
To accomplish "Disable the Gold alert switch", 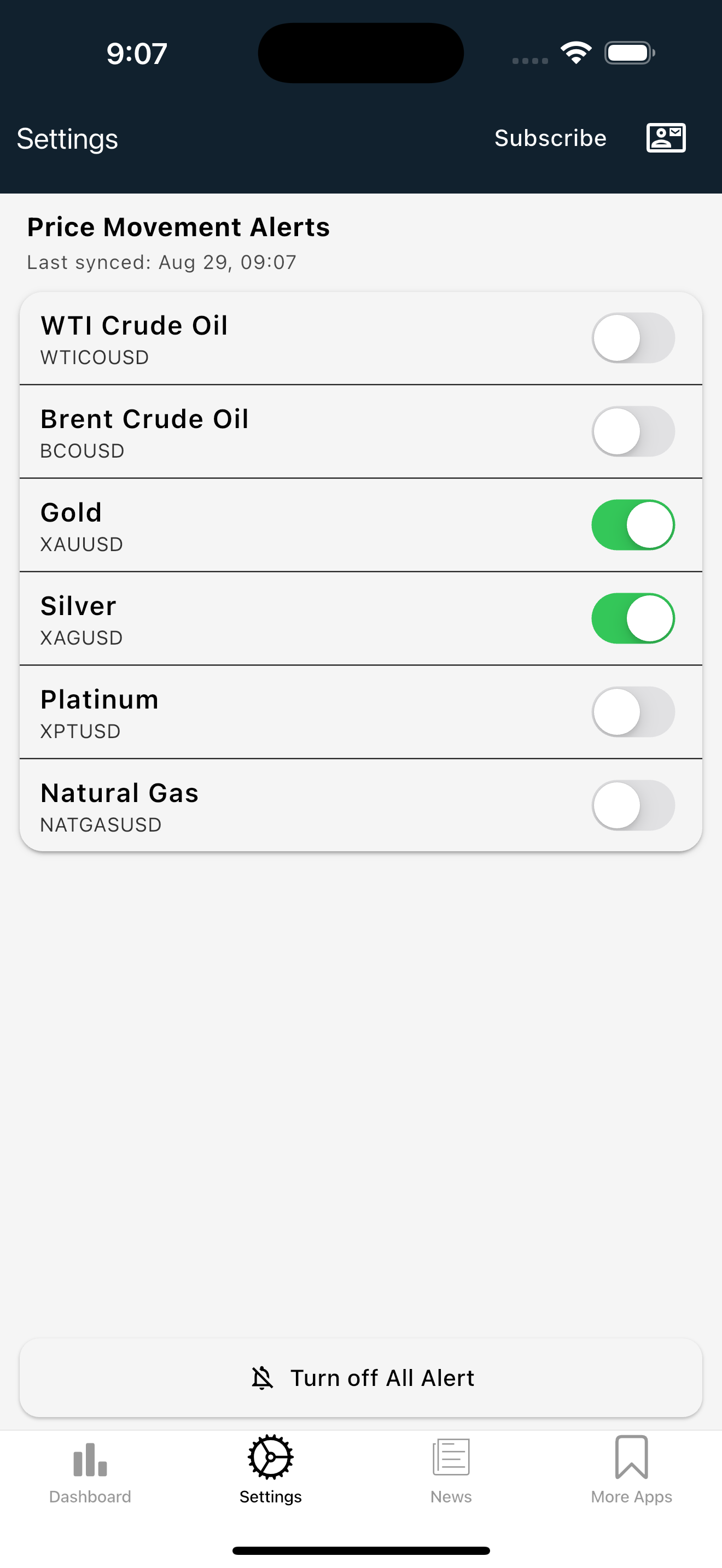I will pyautogui.click(x=632, y=525).
